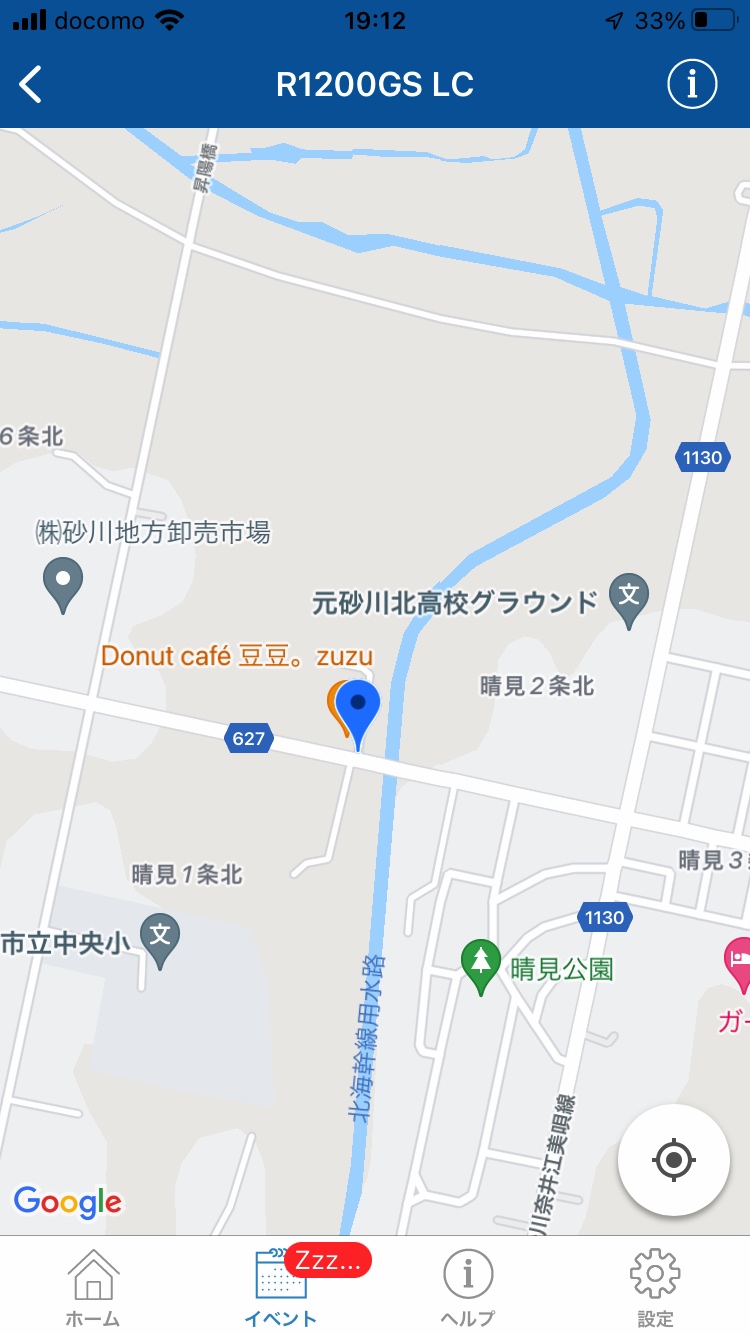This screenshot has width=750, height=1334.
Task: Open the info icon in the top bar
Action: pos(692,84)
